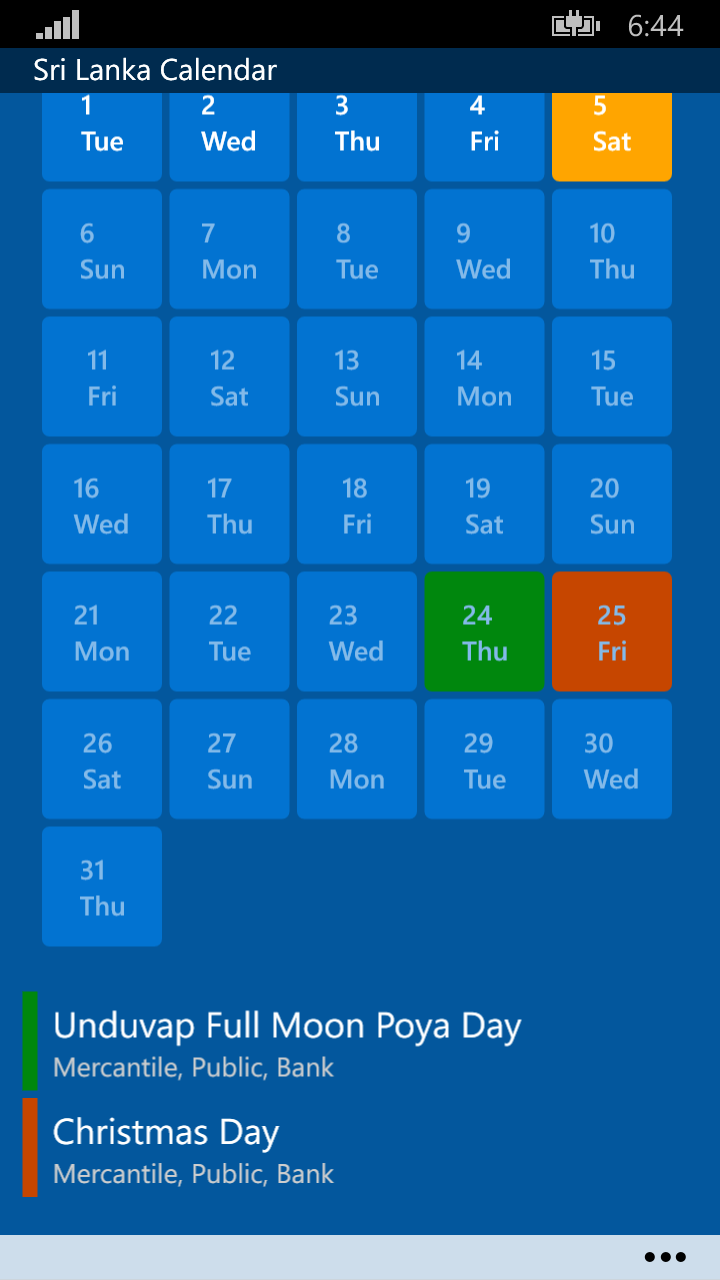Select Saturday the 5th tile

[x=611, y=137]
